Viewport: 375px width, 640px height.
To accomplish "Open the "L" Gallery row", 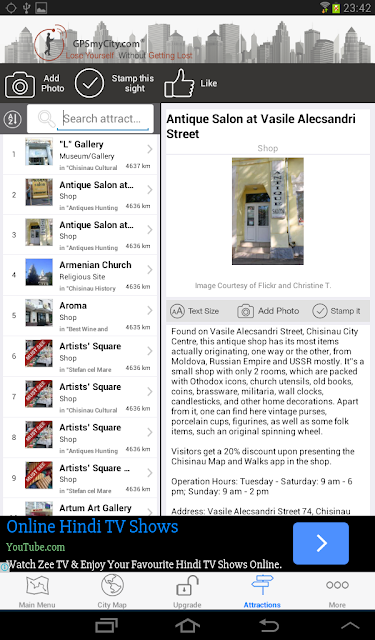I will click(x=80, y=155).
